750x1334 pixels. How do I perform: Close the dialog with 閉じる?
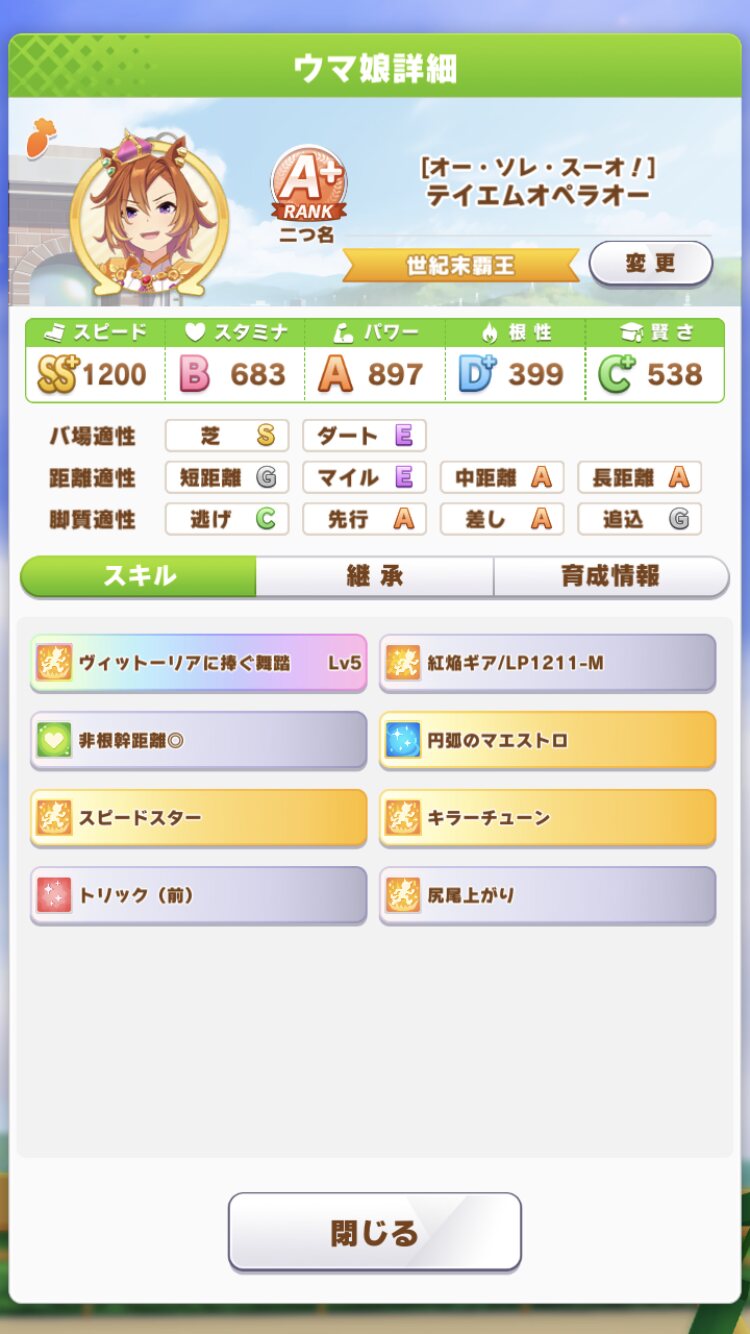pos(374,1232)
